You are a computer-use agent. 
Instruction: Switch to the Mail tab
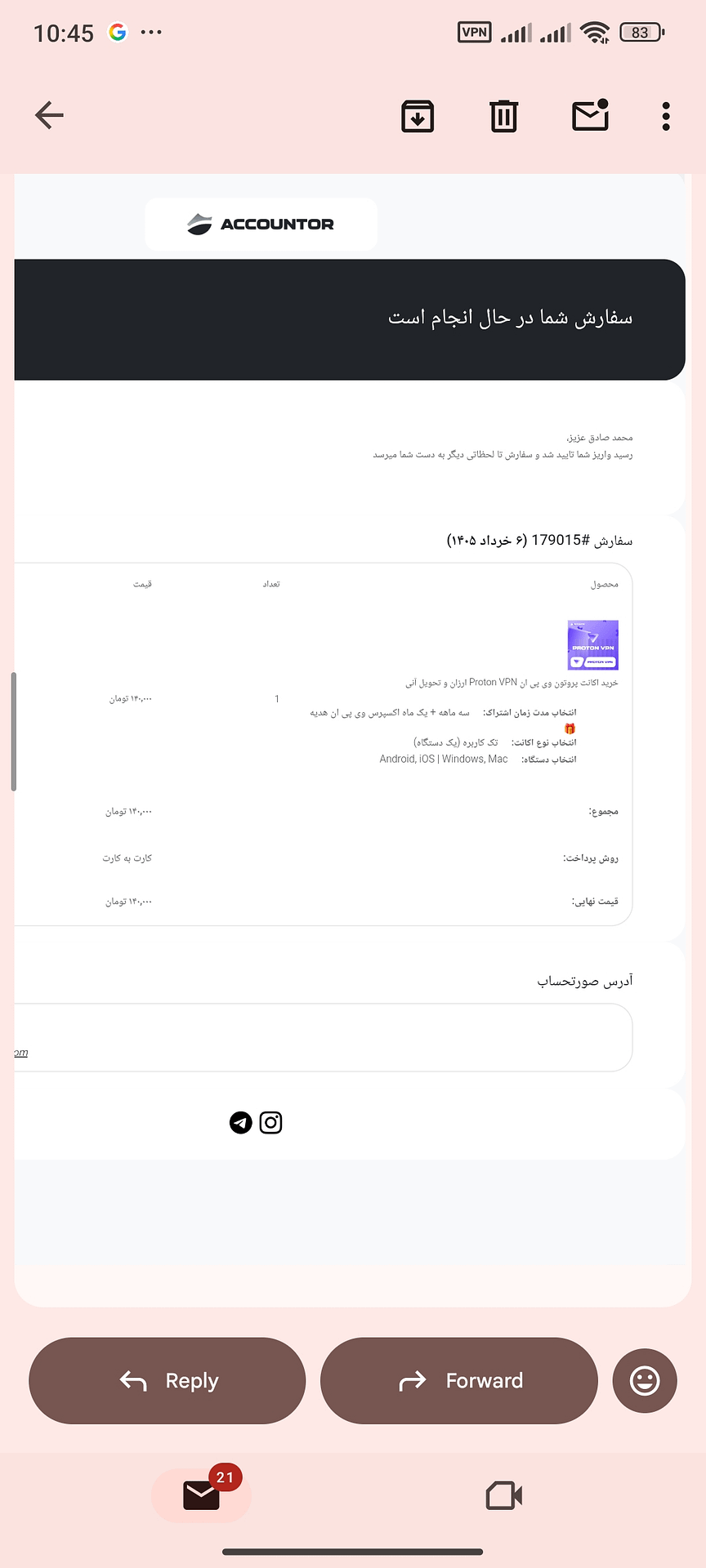pyautogui.click(x=201, y=1495)
